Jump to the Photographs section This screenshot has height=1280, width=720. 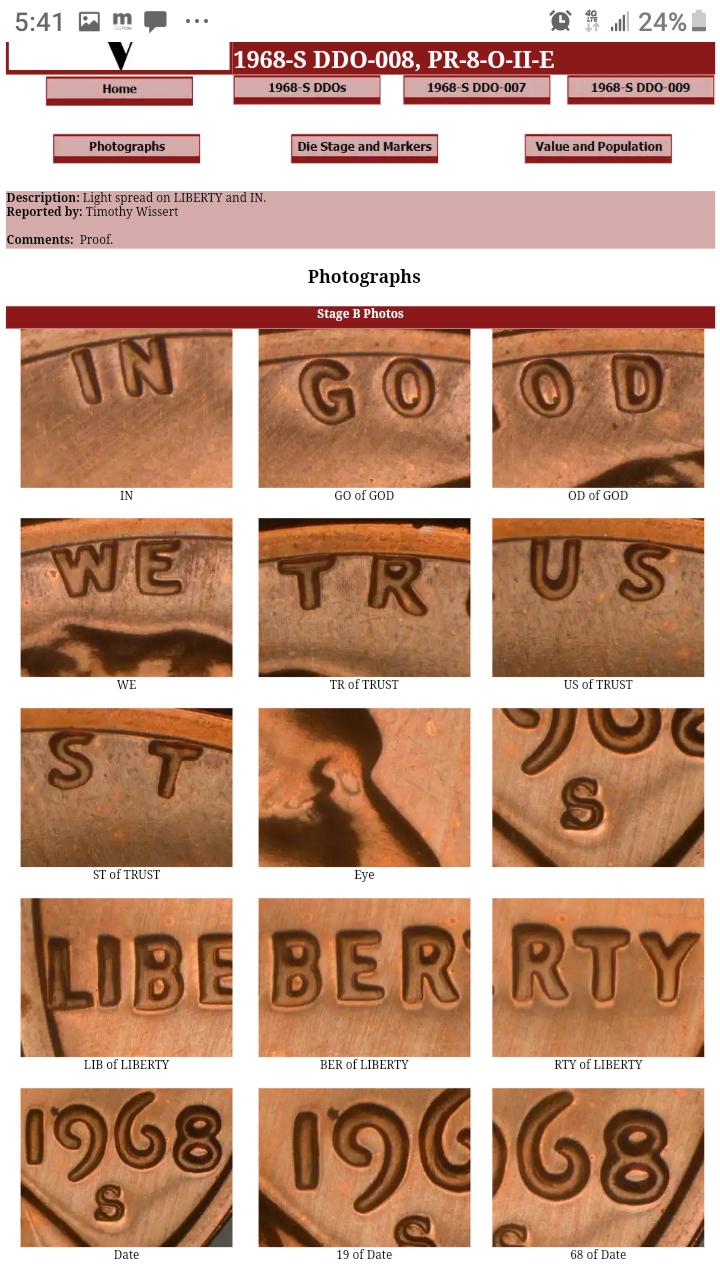[127, 147]
